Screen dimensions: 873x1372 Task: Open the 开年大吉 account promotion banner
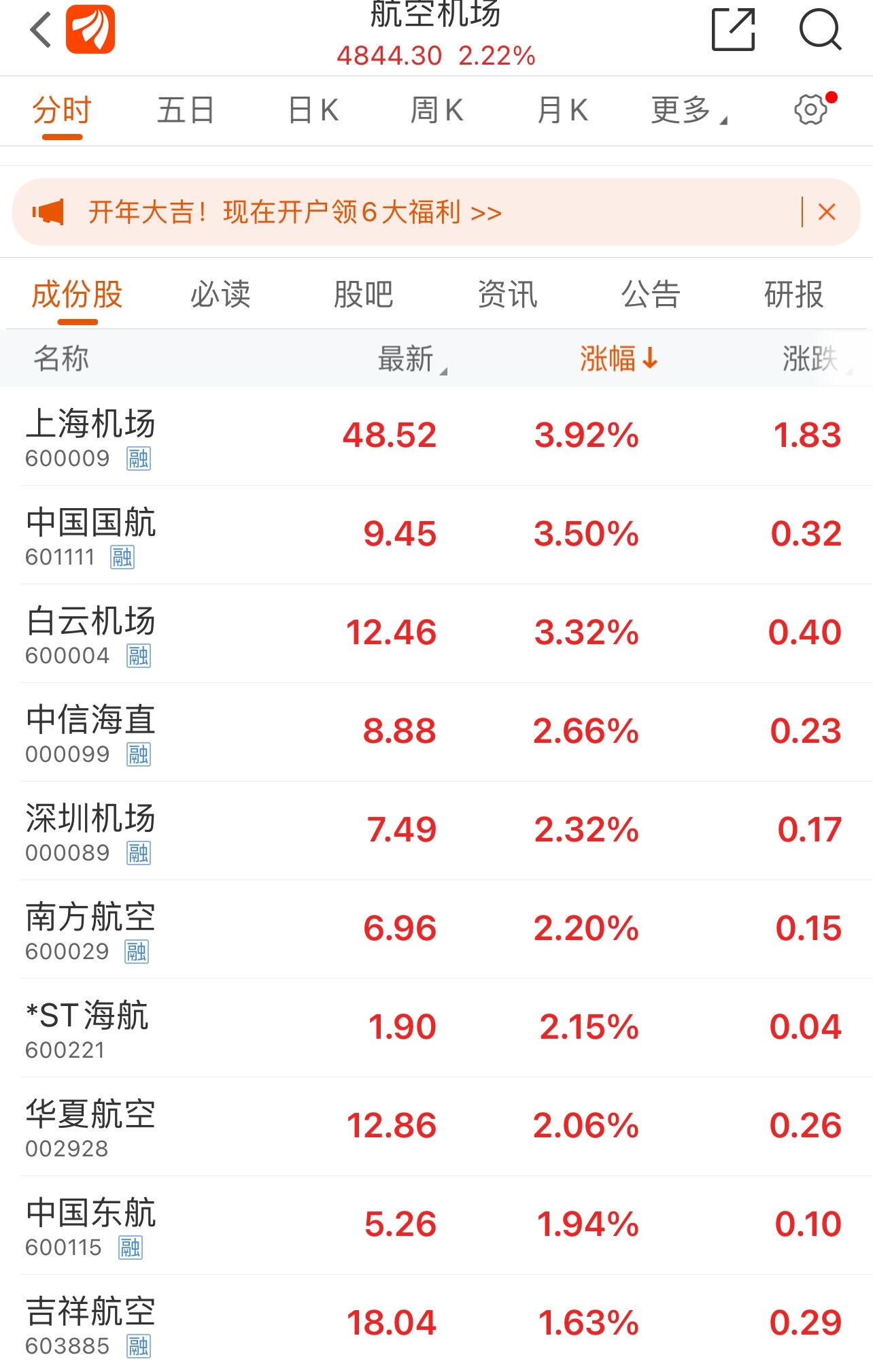pos(295,212)
